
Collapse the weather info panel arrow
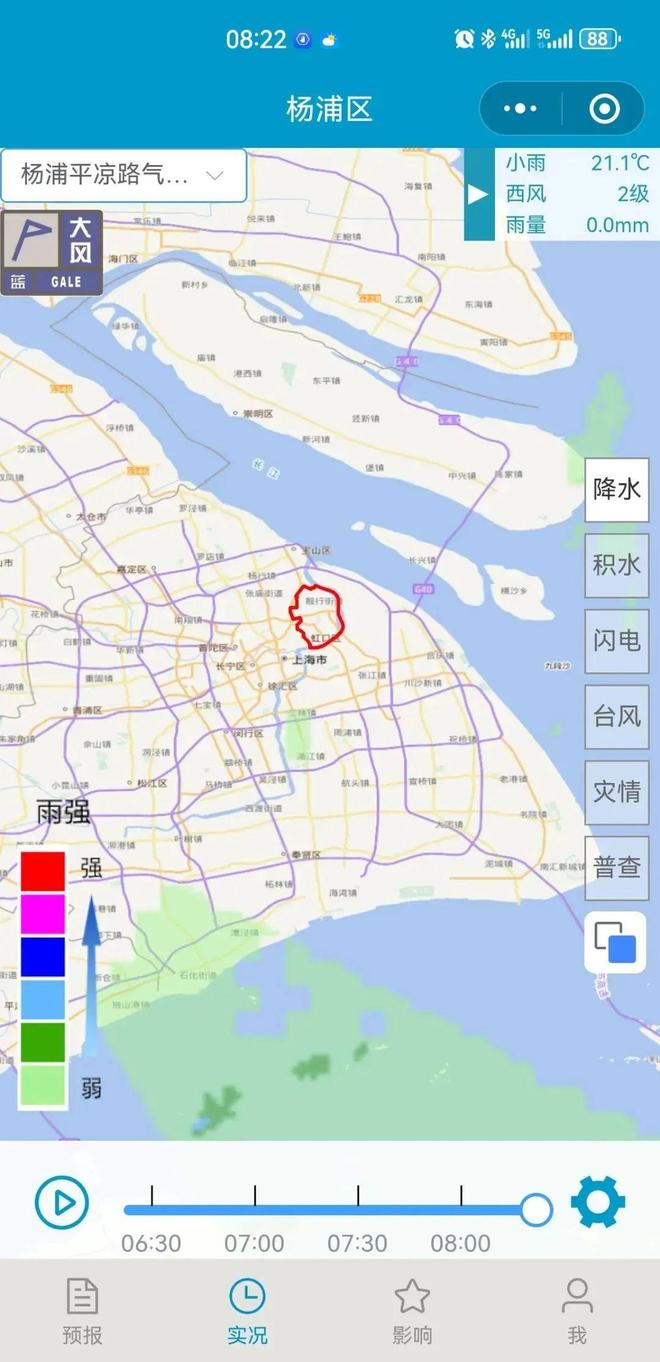point(479,194)
